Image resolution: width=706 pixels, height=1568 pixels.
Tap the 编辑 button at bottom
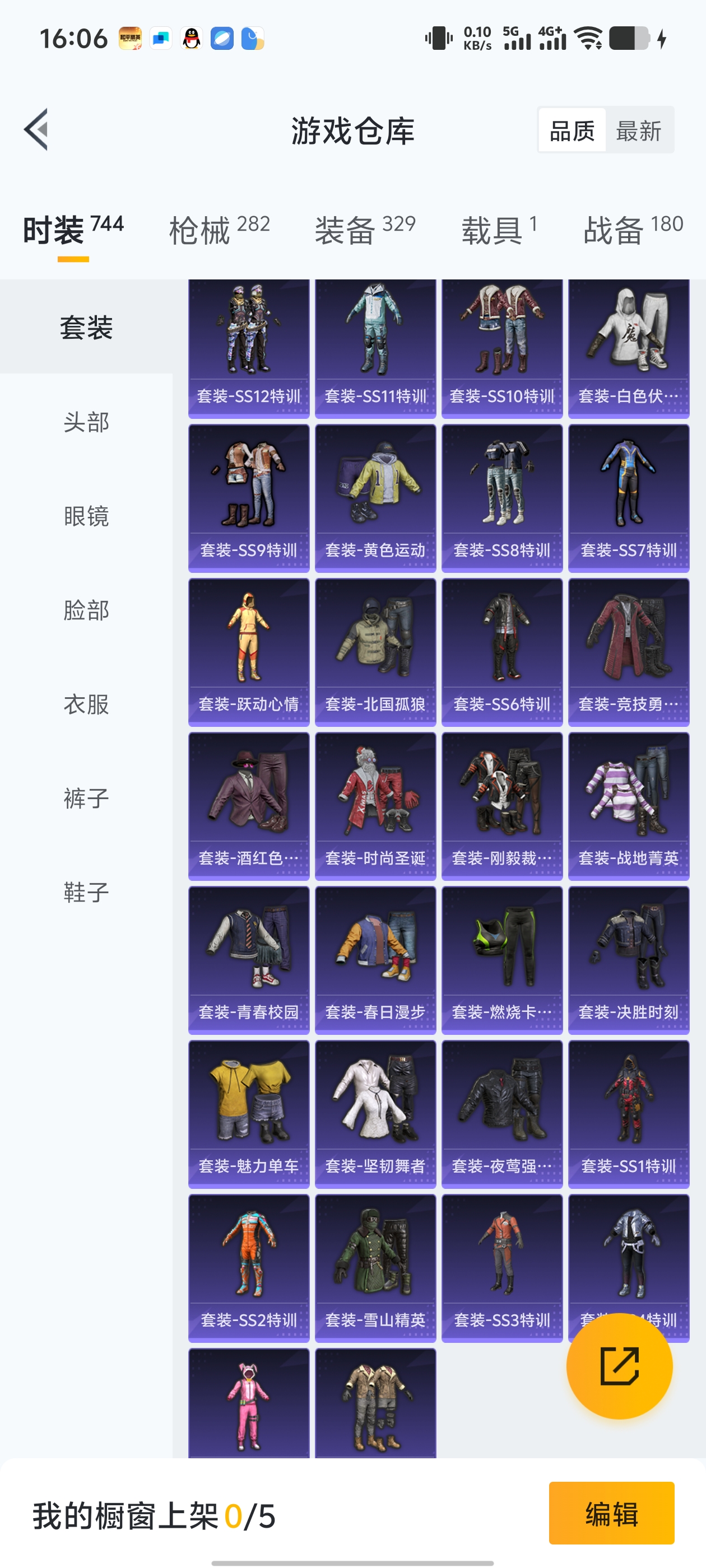[611, 1517]
